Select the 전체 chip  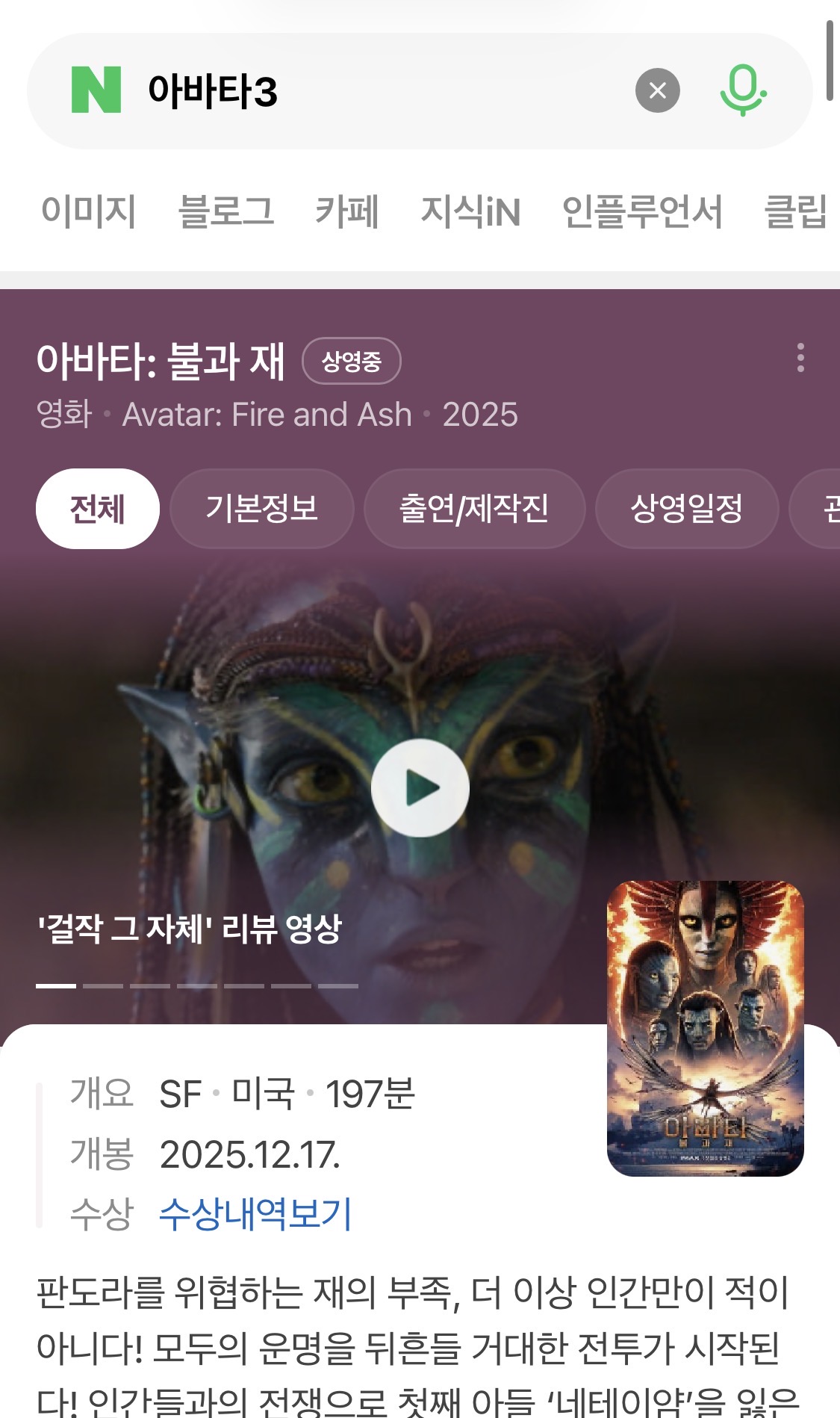[98, 509]
